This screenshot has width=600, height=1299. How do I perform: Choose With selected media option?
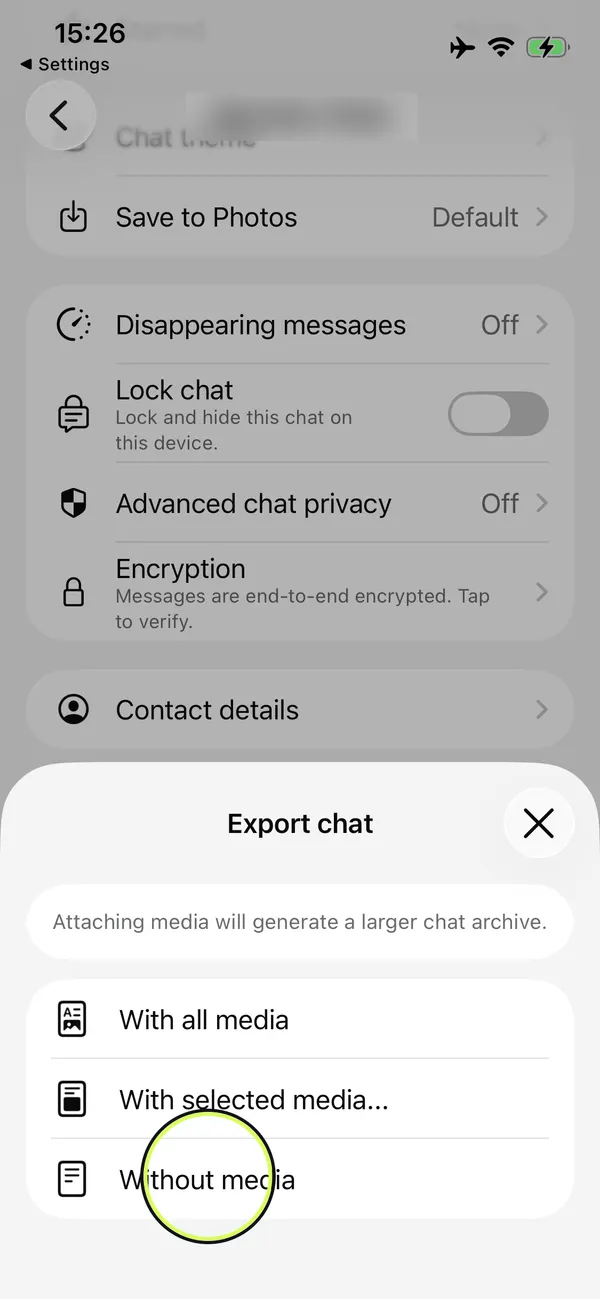pyautogui.click(x=300, y=1099)
